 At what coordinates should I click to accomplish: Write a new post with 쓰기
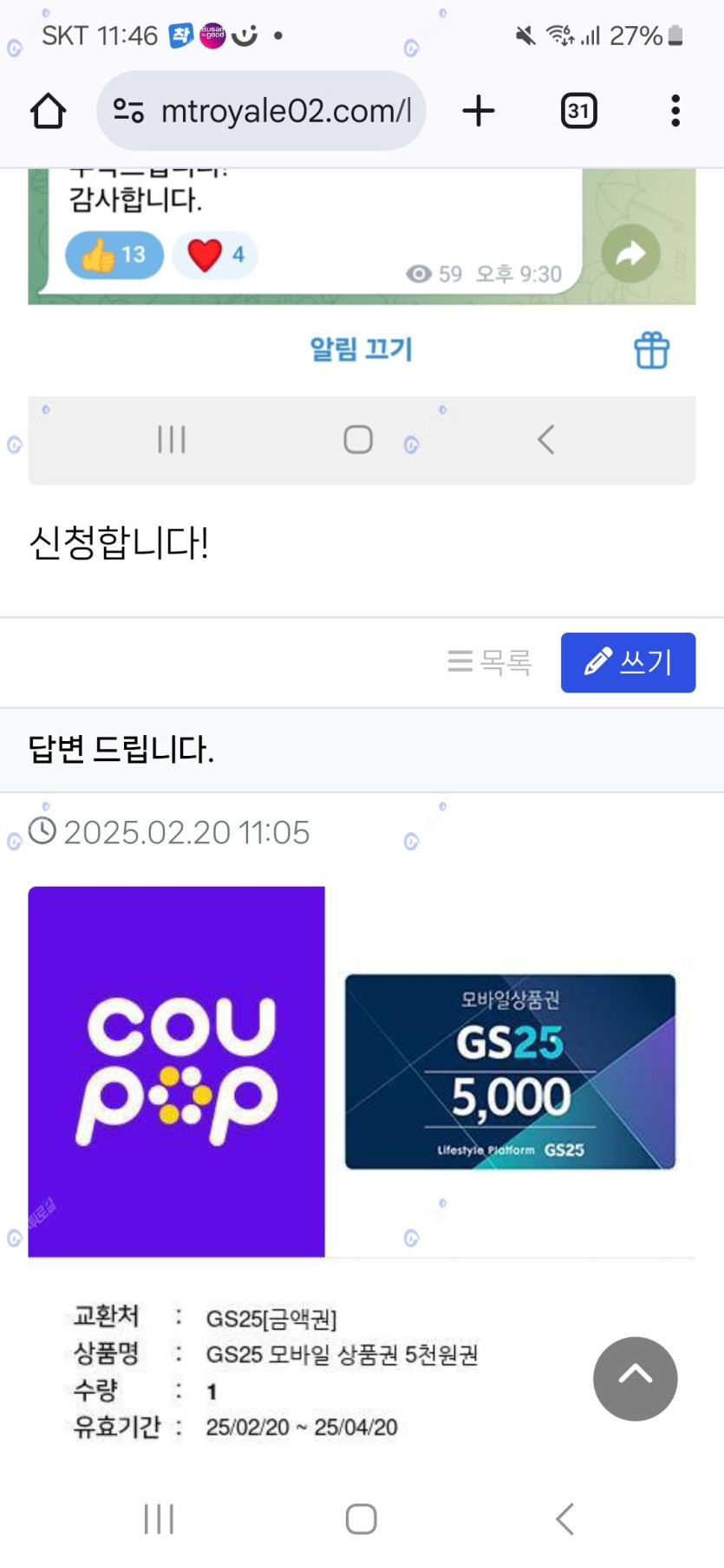click(628, 662)
